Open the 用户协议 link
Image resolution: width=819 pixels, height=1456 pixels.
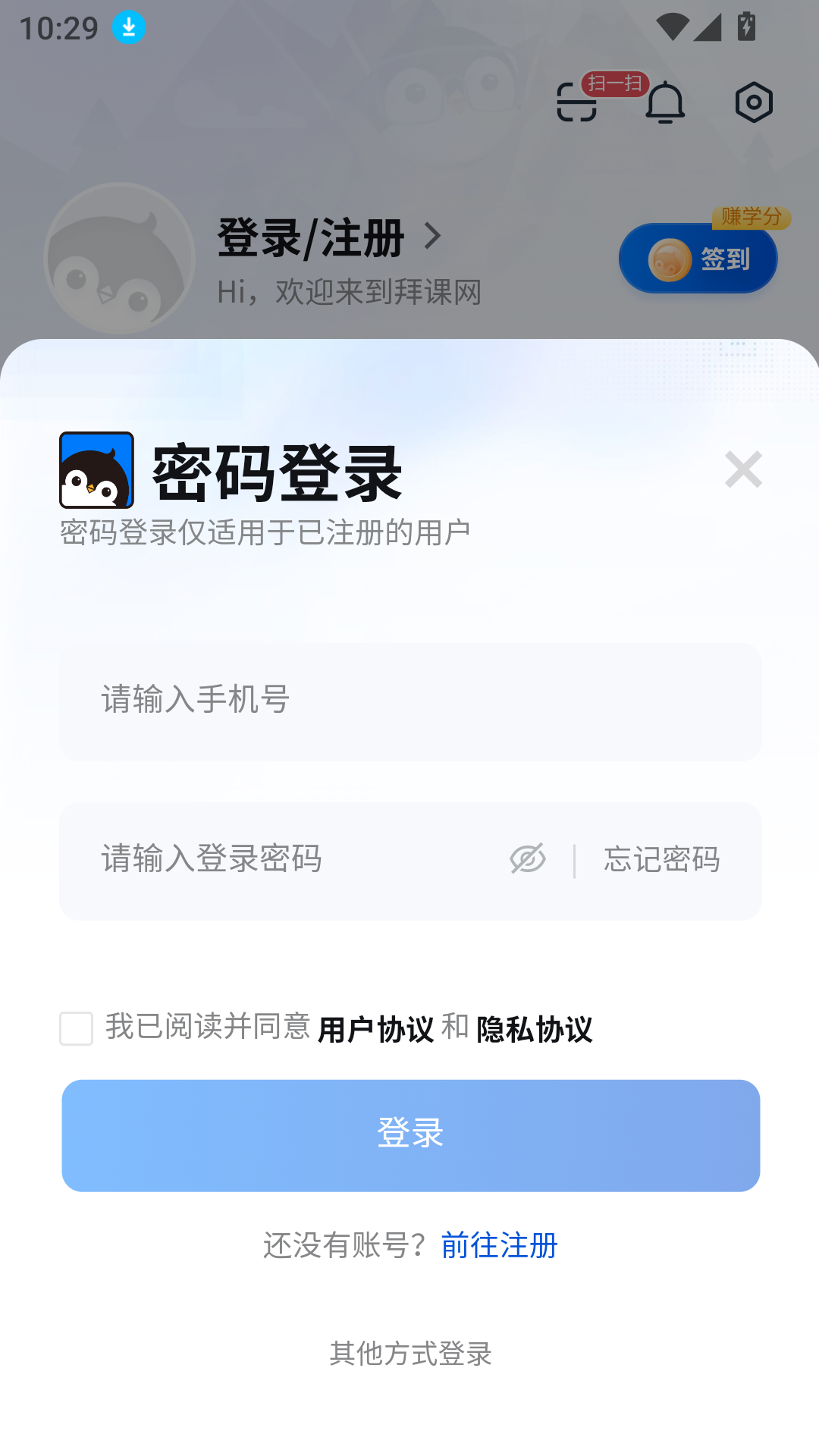tap(375, 1030)
